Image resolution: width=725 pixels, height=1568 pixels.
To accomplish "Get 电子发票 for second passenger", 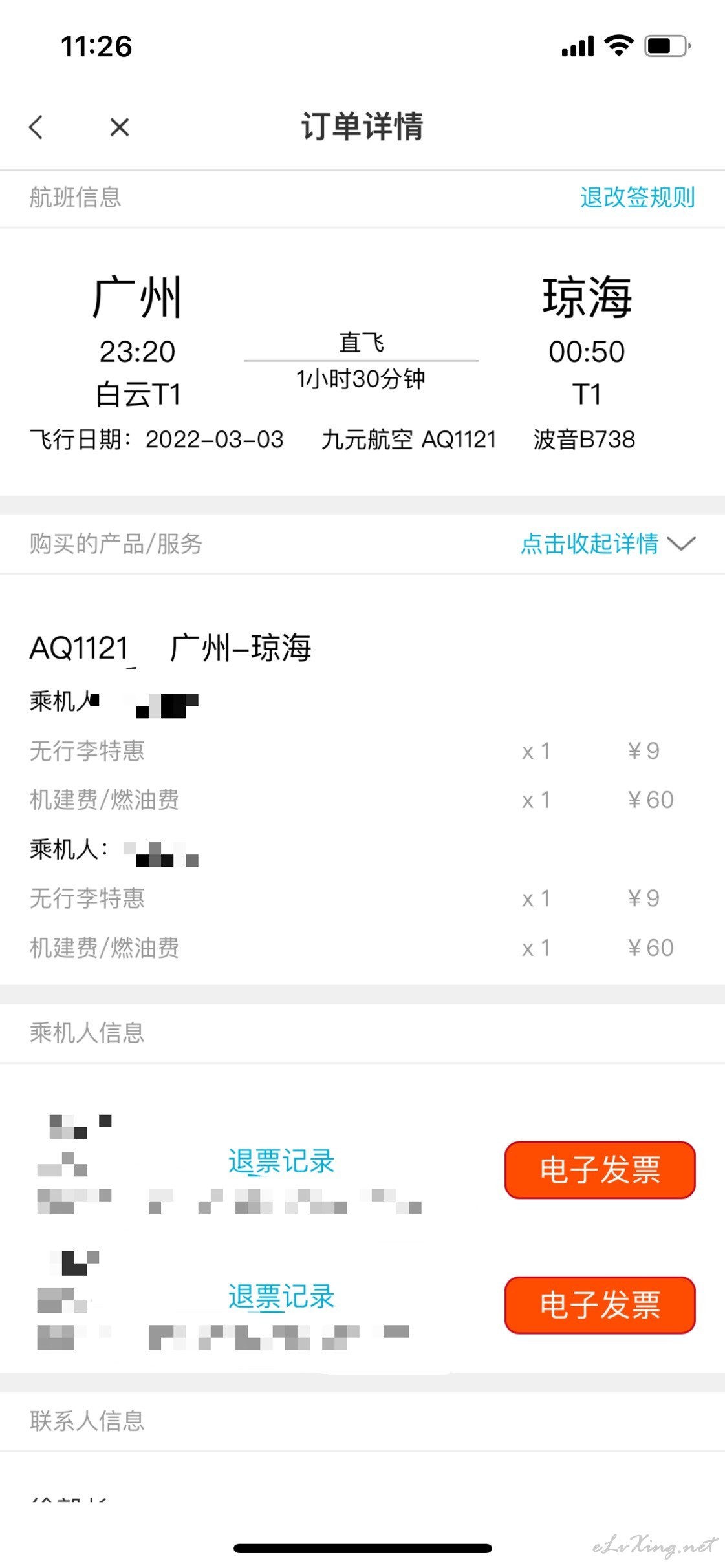I will coord(600,1305).
